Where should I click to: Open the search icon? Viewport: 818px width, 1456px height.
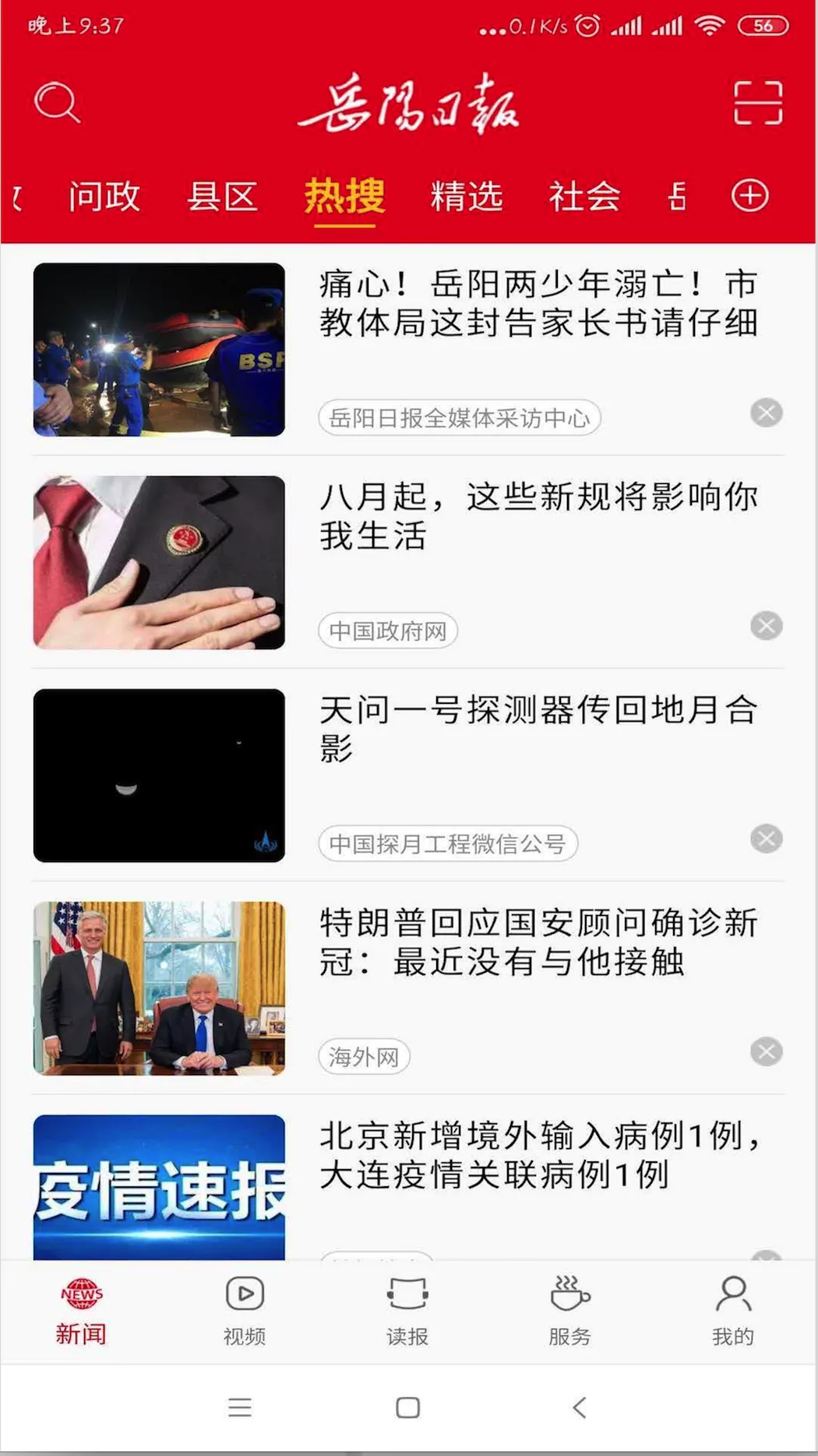coord(55,104)
